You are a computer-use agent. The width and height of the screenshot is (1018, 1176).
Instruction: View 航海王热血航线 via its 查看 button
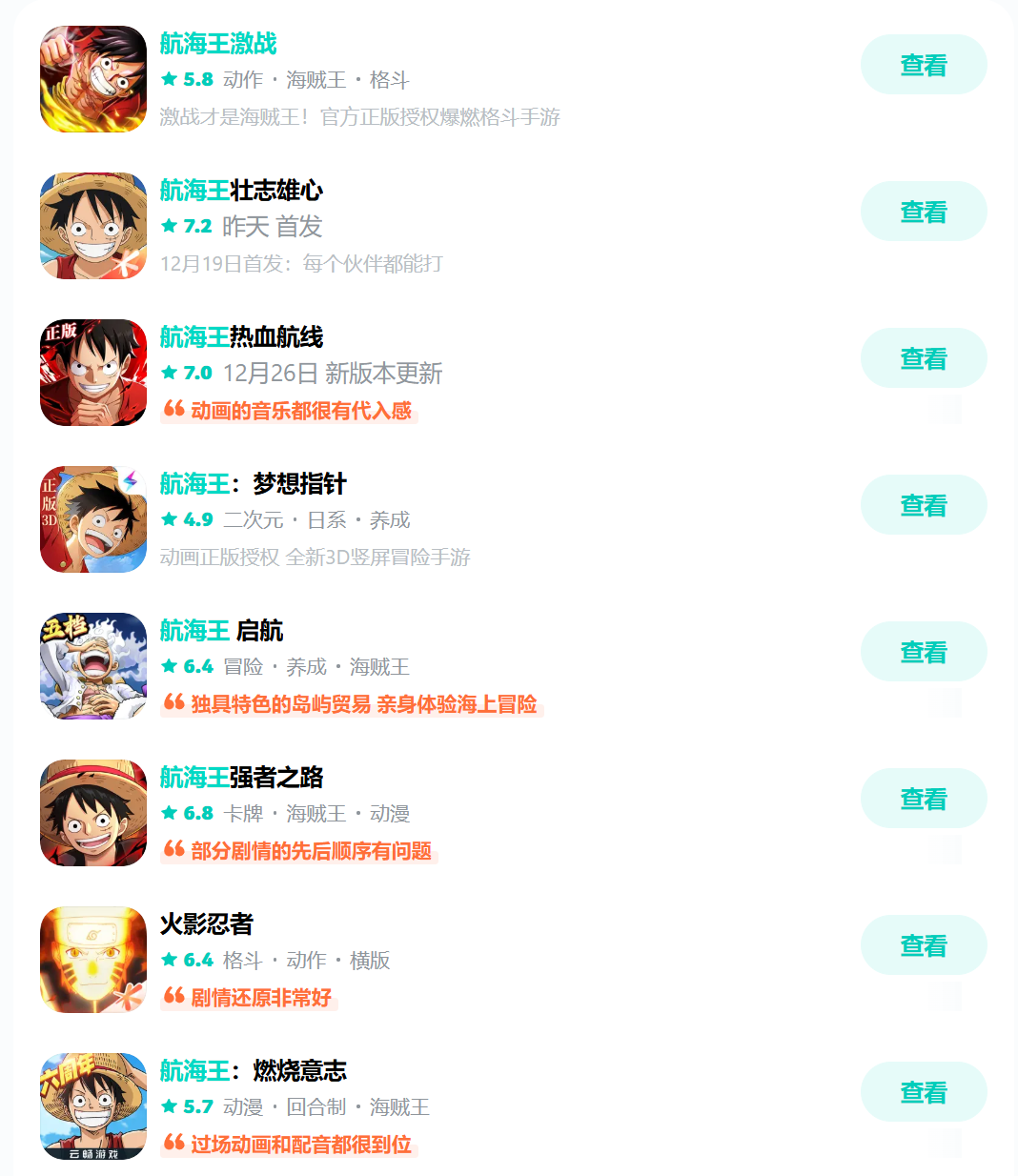pyautogui.click(x=923, y=358)
